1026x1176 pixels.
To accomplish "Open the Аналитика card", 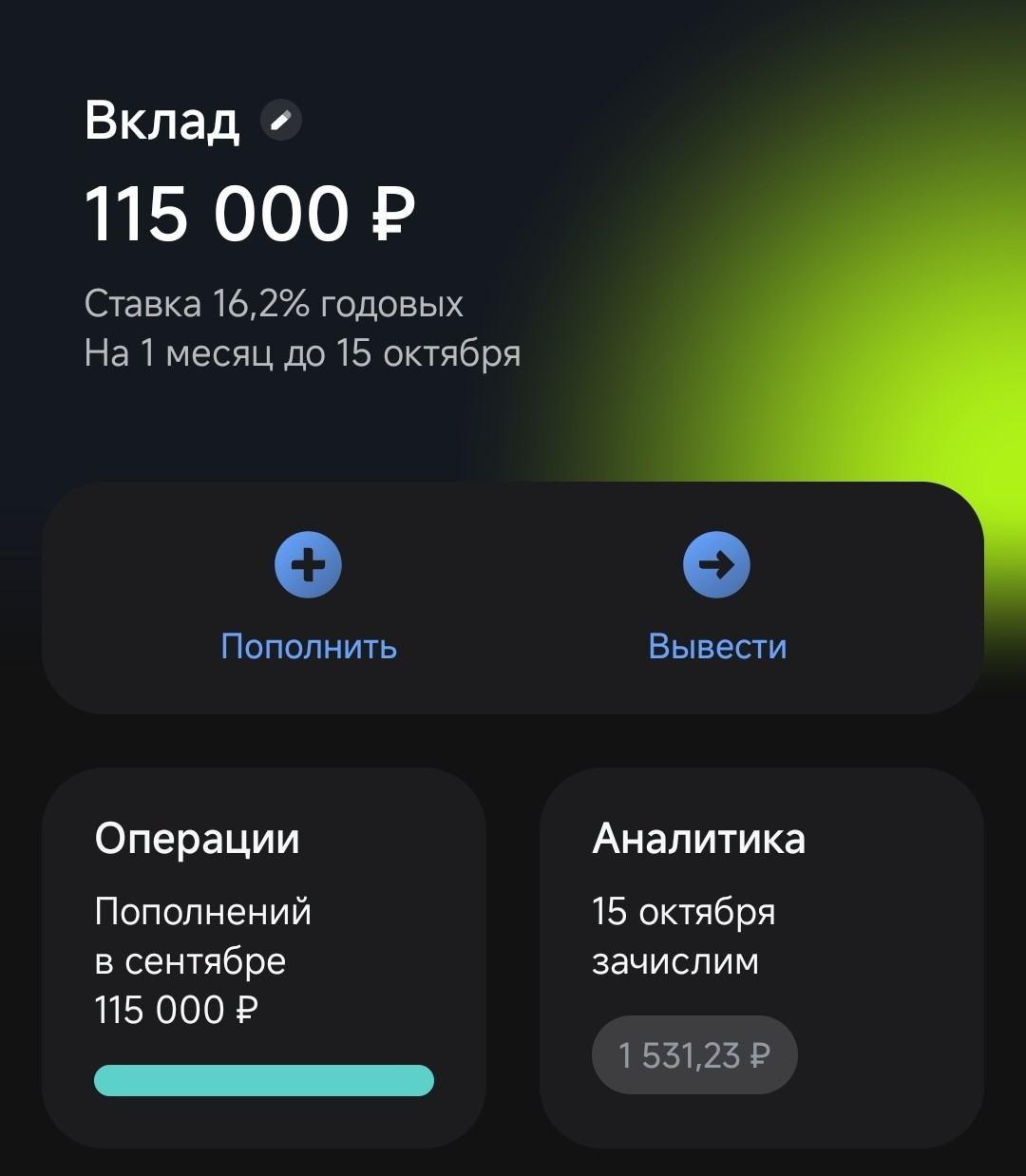I will point(761,957).
